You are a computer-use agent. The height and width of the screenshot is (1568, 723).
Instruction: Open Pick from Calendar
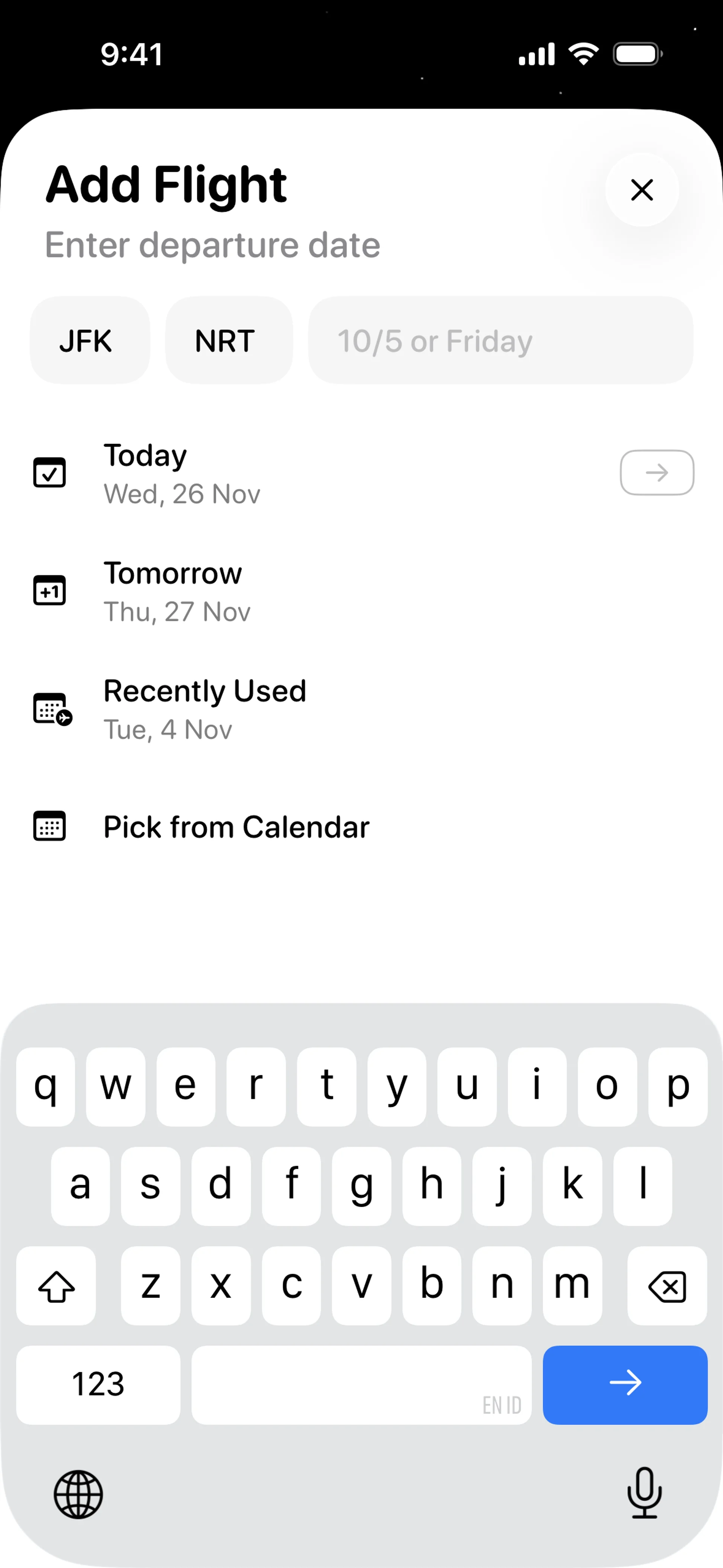pyautogui.click(x=235, y=827)
